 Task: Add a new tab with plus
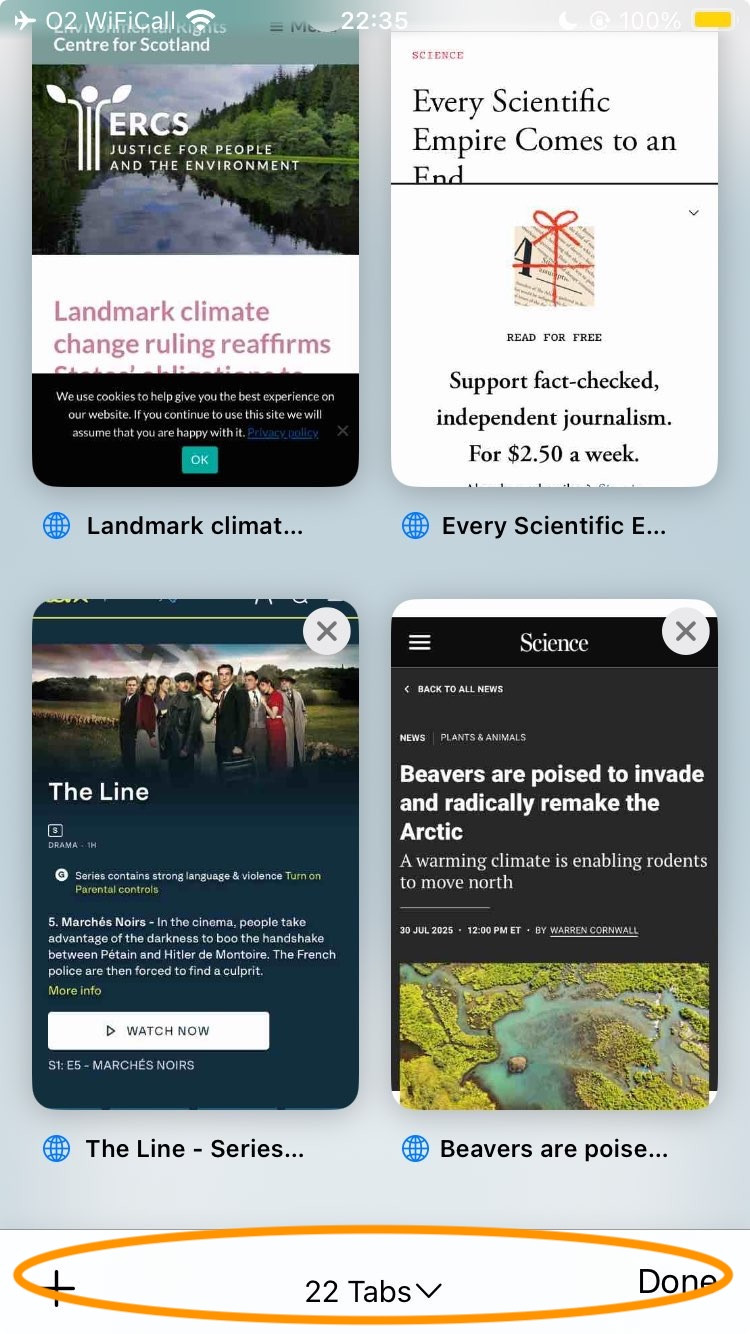59,1288
